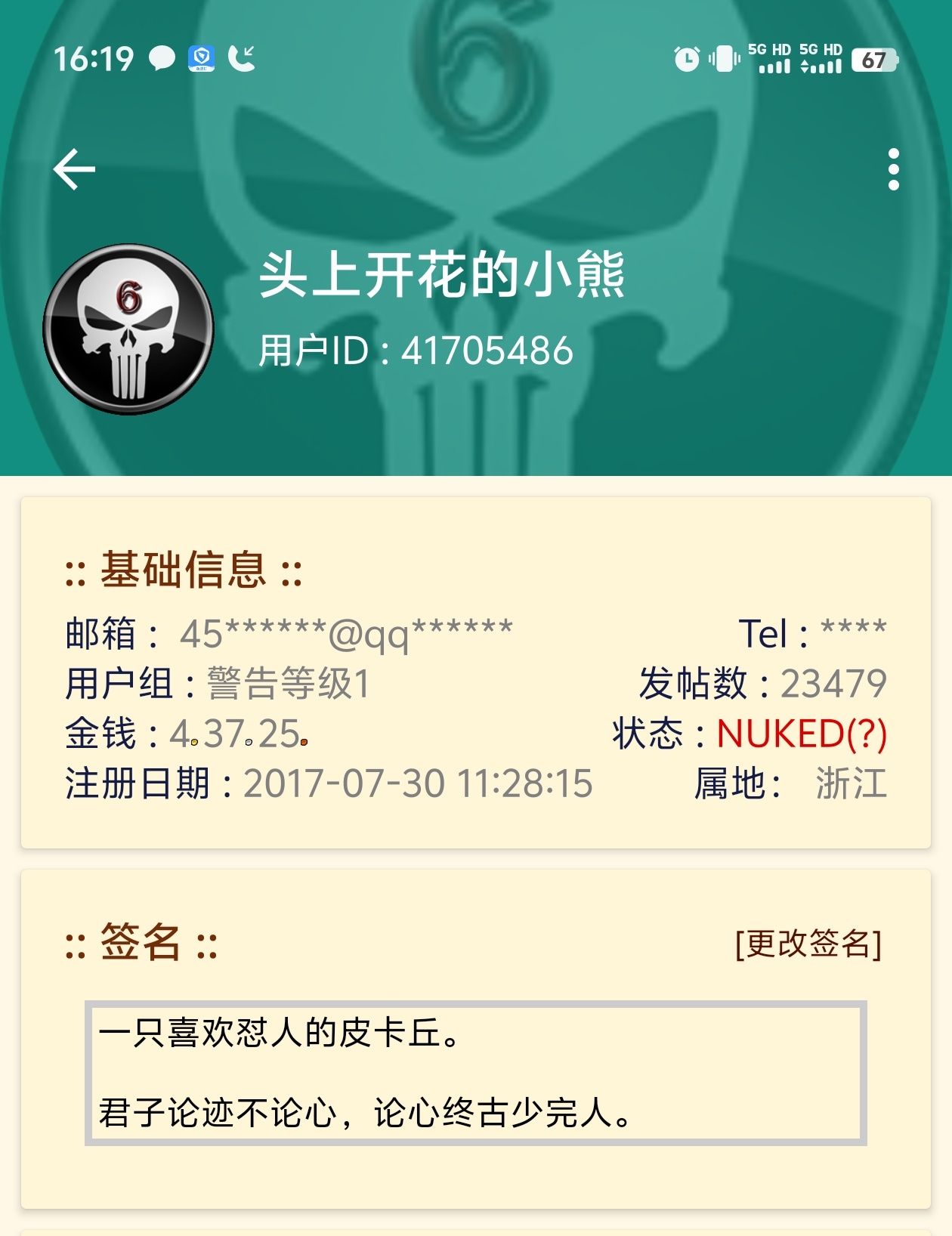Screen dimensions: 952x1236
Task: Open the three-dot overflow menu
Action: (x=893, y=168)
